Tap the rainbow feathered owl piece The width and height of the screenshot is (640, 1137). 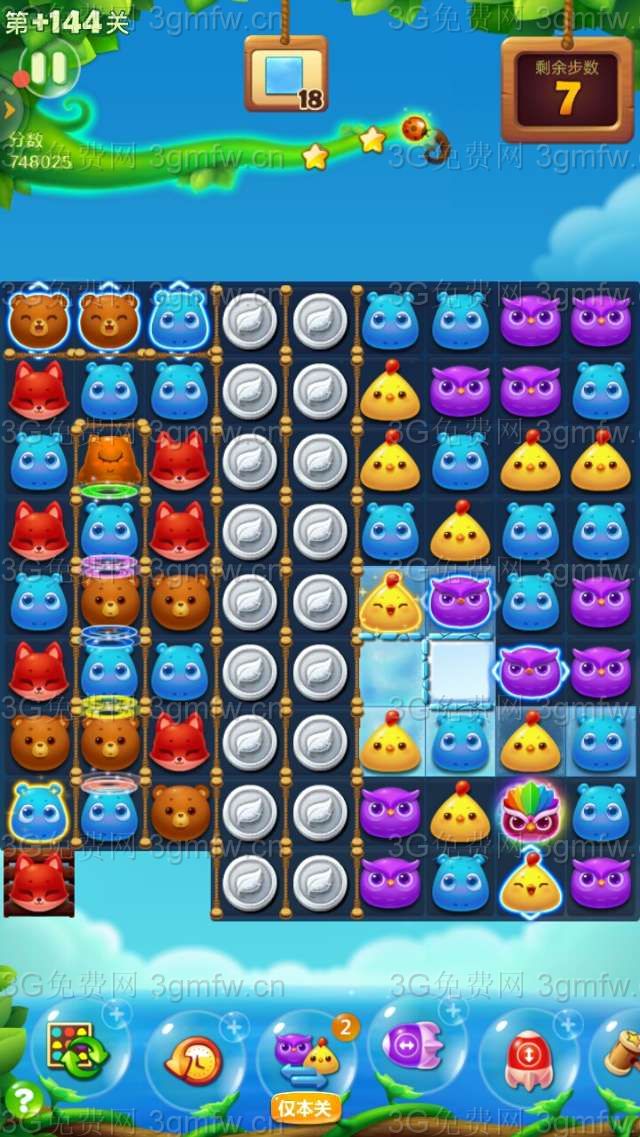pos(530,809)
